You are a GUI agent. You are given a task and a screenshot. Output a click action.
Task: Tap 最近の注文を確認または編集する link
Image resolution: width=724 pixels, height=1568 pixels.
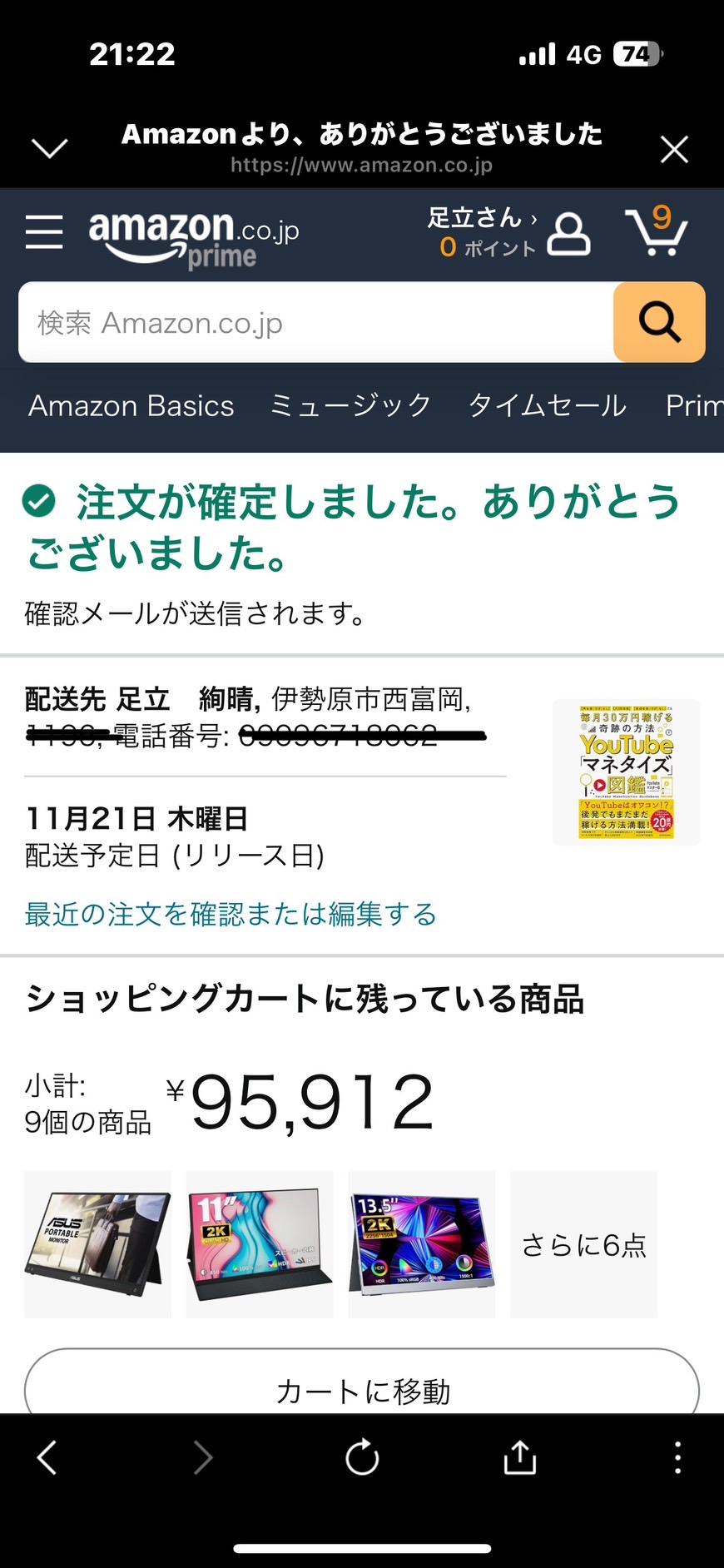click(231, 914)
